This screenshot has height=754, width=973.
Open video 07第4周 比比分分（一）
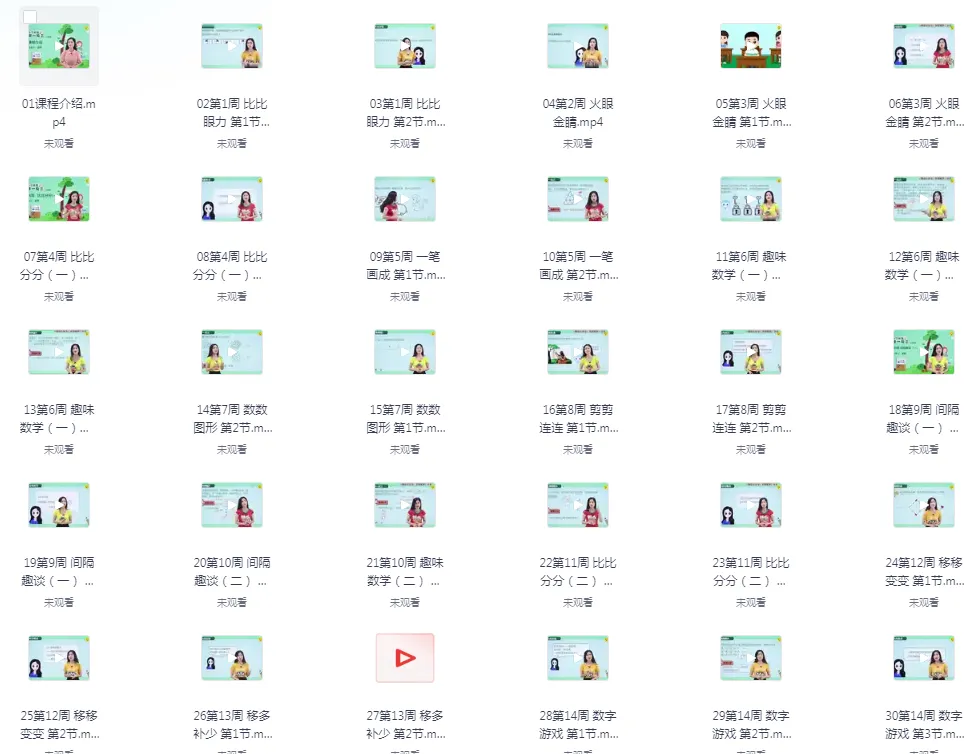click(x=59, y=199)
